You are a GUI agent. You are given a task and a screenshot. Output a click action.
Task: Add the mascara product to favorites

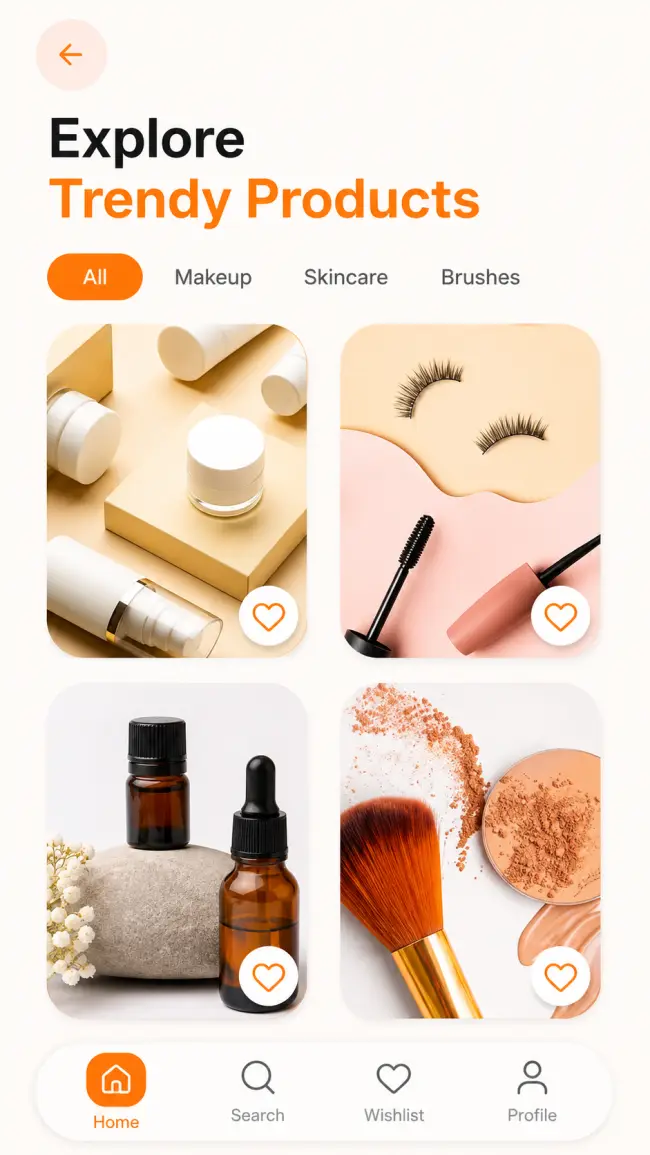[x=560, y=617]
